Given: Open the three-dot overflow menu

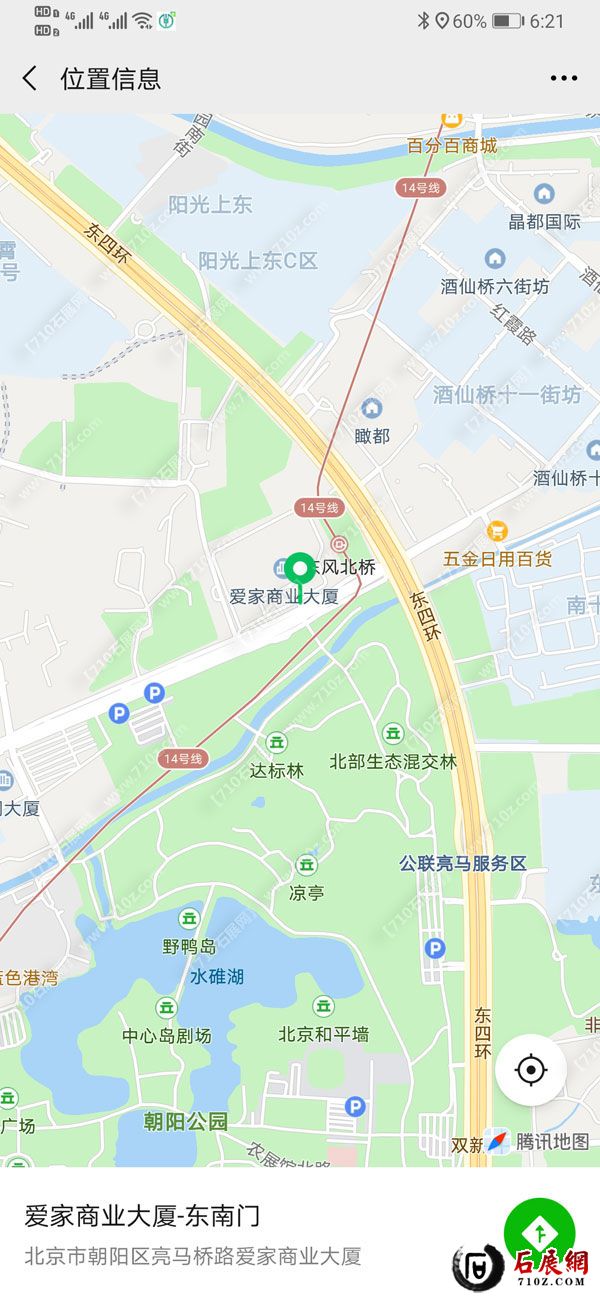Looking at the screenshot, I should (x=564, y=79).
